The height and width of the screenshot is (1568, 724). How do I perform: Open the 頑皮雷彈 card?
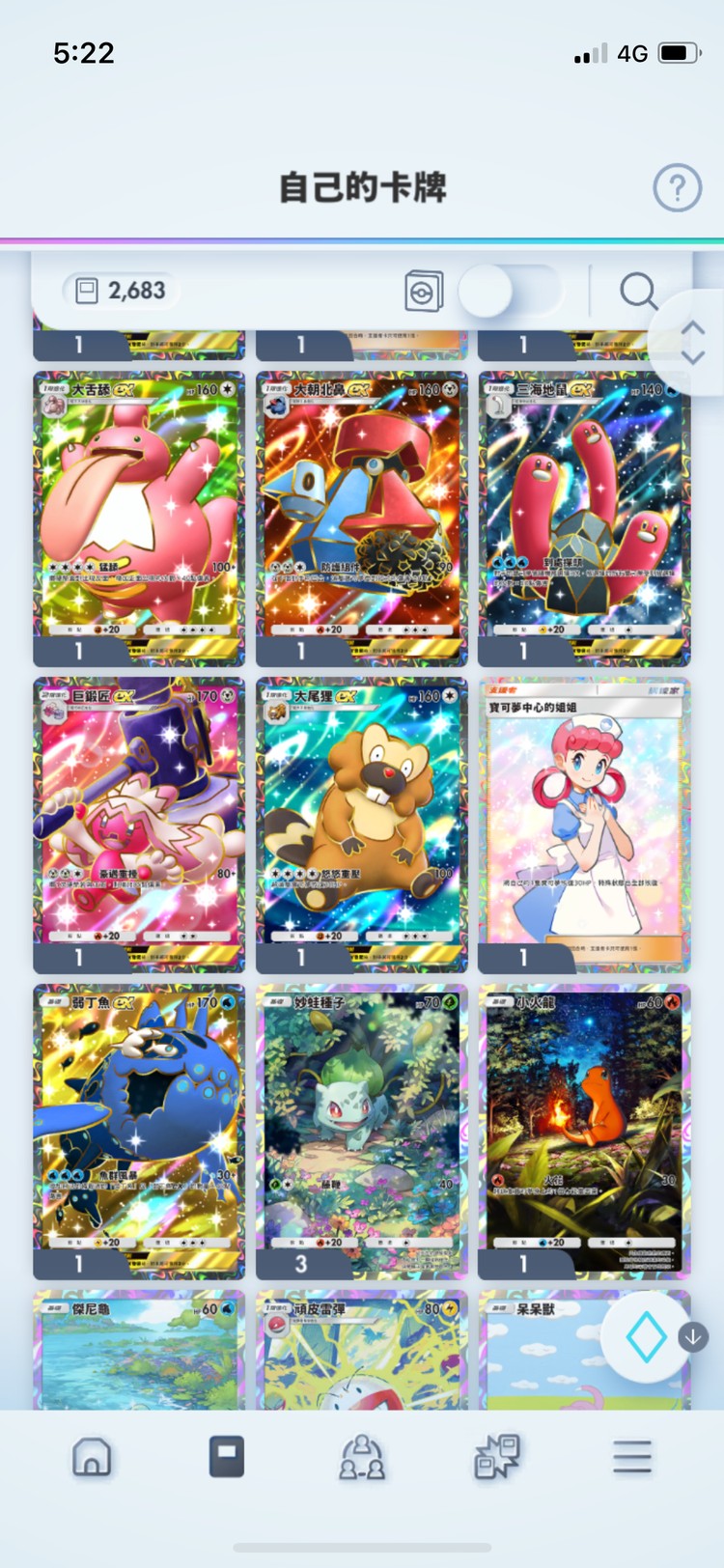[x=361, y=1350]
